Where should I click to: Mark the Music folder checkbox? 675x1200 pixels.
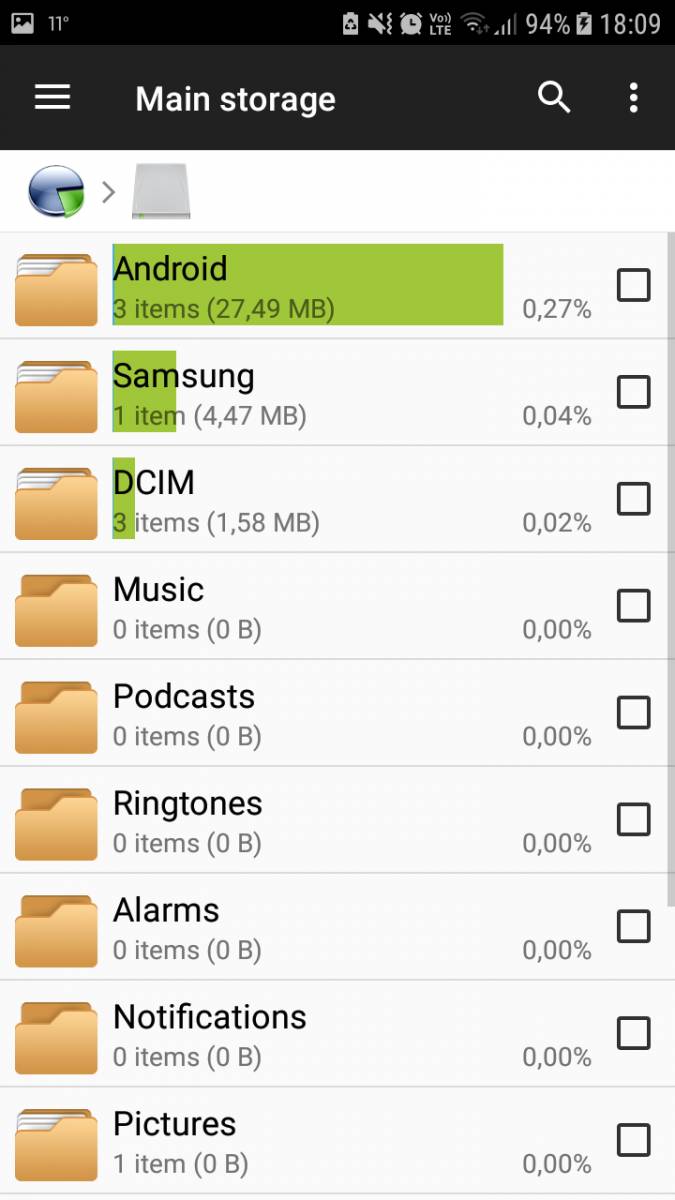[634, 606]
